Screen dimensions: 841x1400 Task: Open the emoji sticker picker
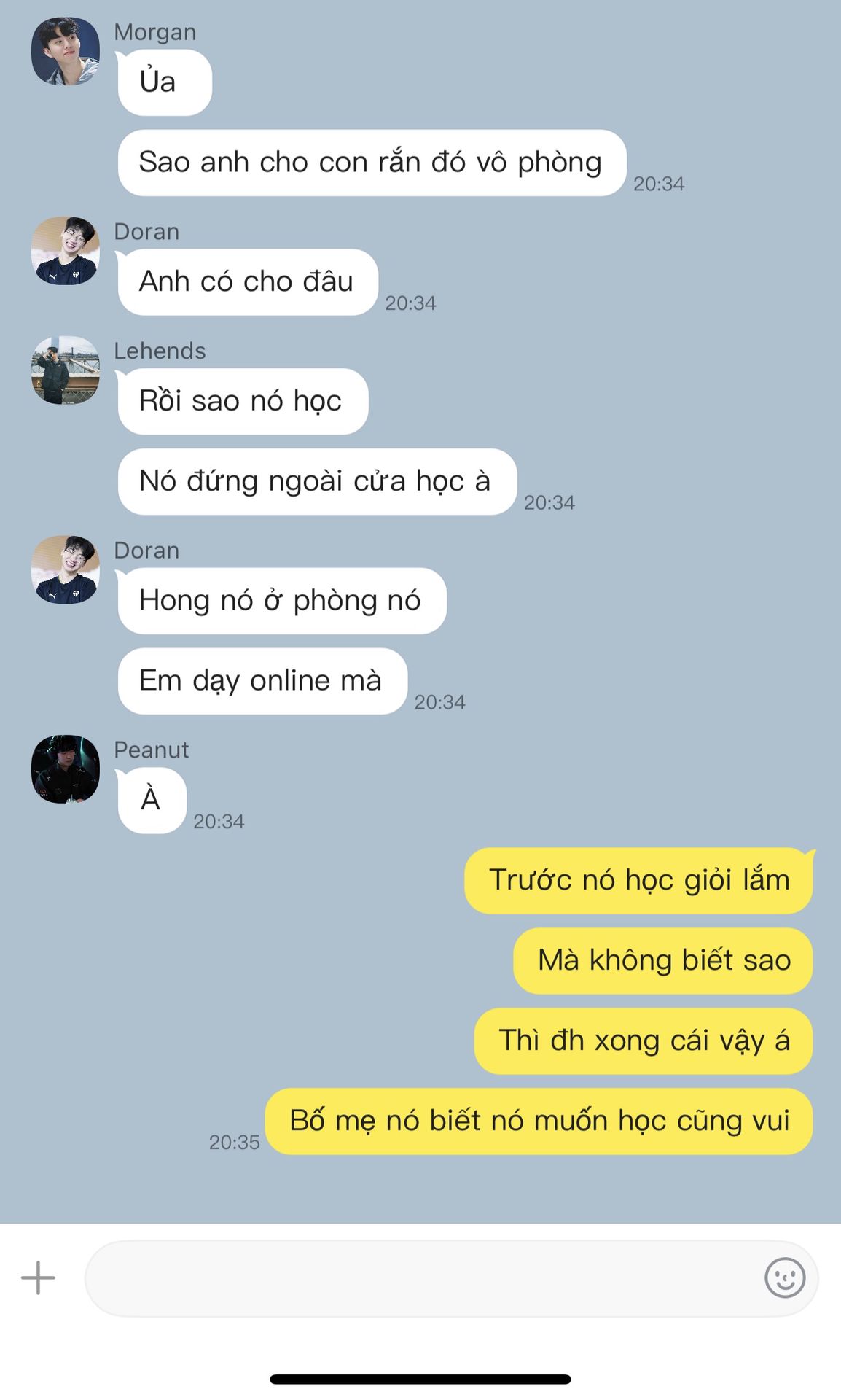click(x=784, y=1277)
